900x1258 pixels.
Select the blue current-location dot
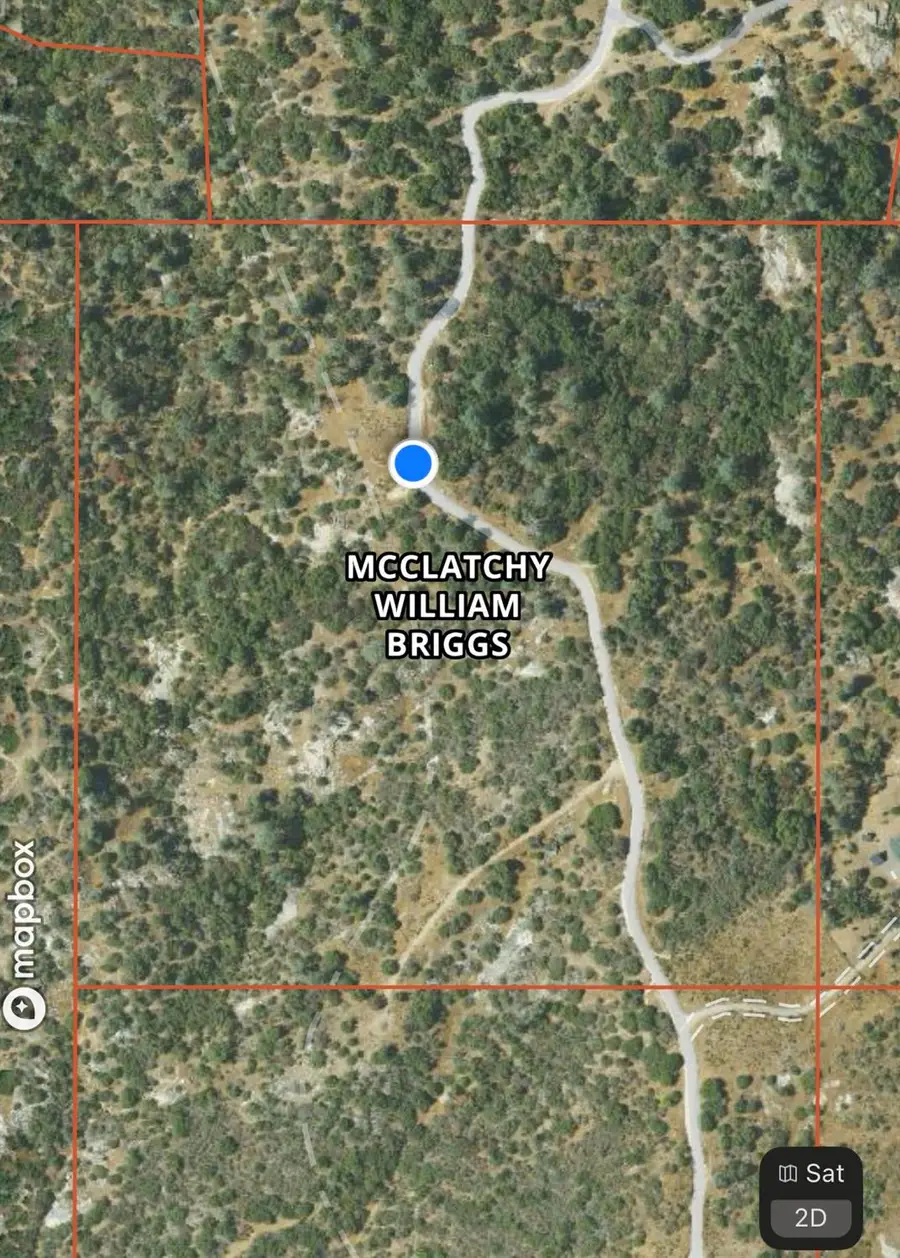(411, 465)
